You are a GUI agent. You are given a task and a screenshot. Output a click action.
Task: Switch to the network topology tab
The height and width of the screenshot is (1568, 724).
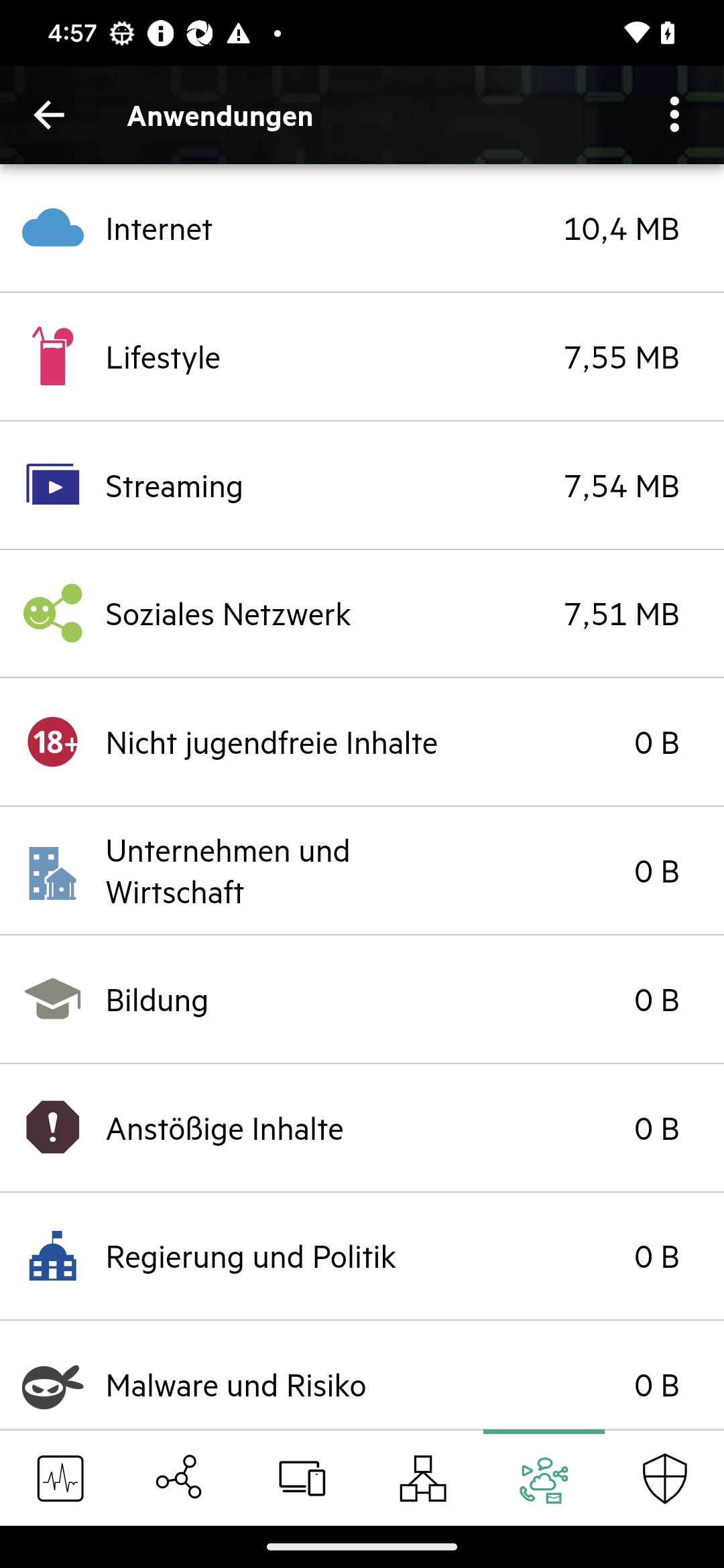pos(422,1478)
